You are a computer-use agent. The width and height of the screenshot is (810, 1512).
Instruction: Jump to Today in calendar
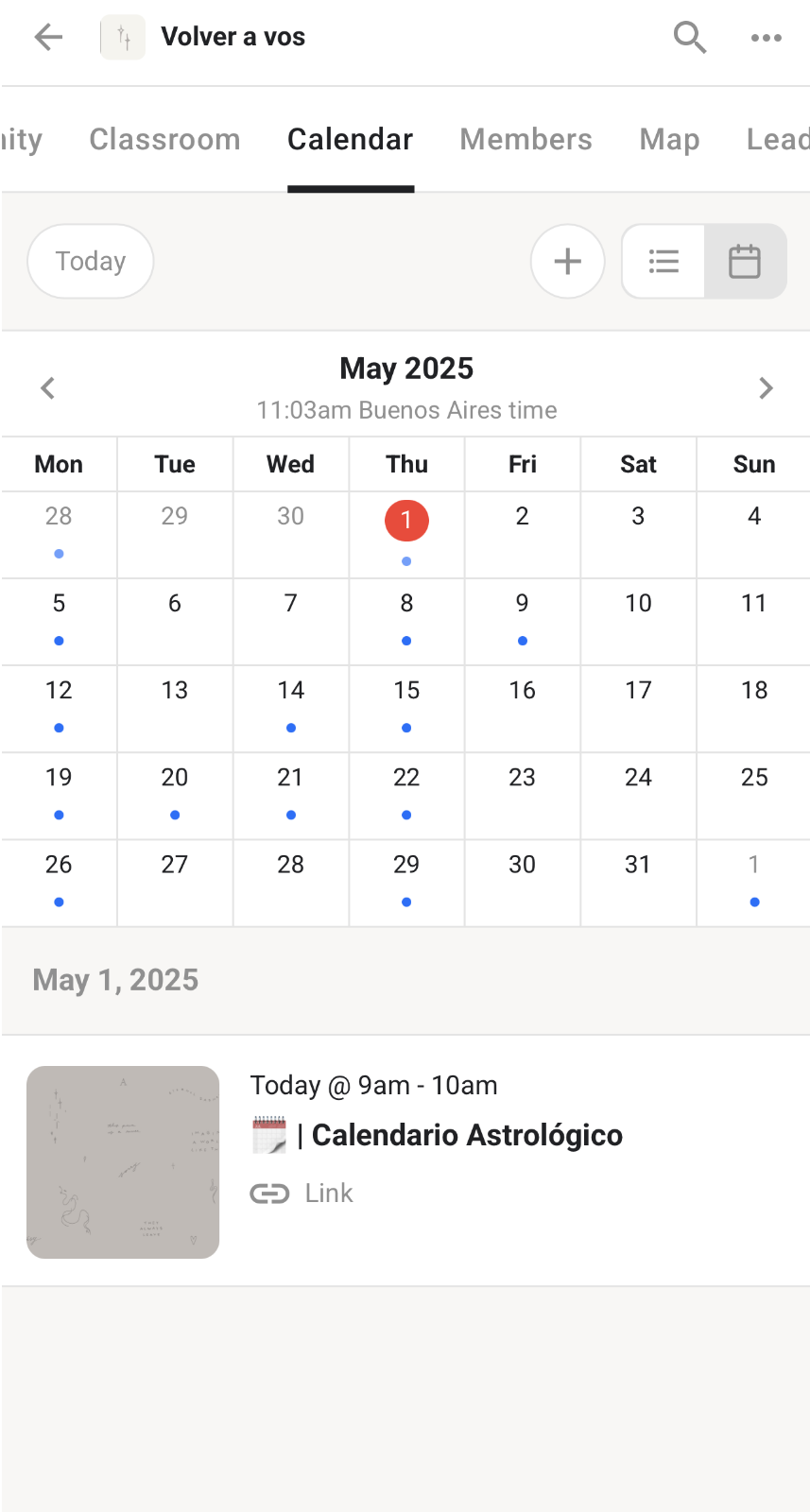point(91,261)
